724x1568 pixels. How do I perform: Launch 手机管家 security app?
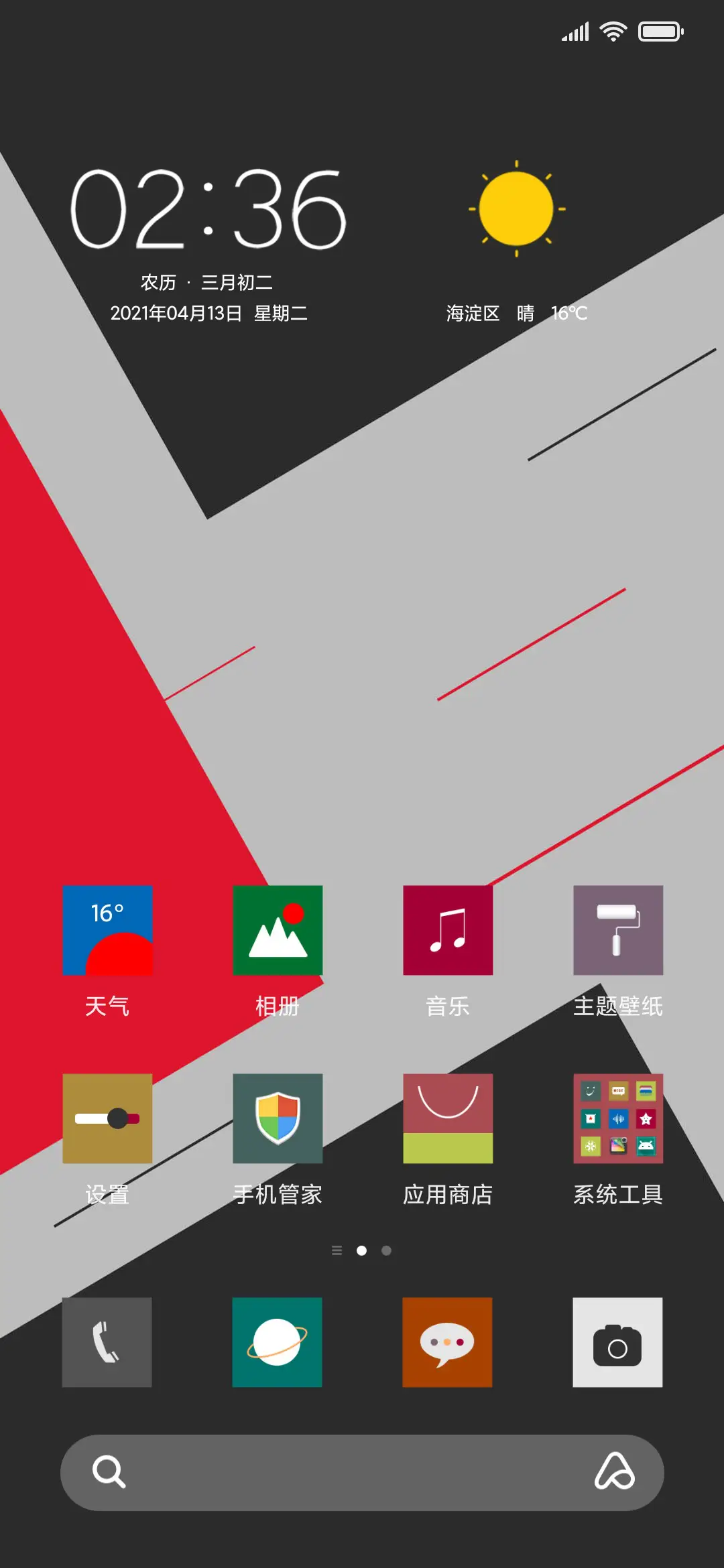278,1118
